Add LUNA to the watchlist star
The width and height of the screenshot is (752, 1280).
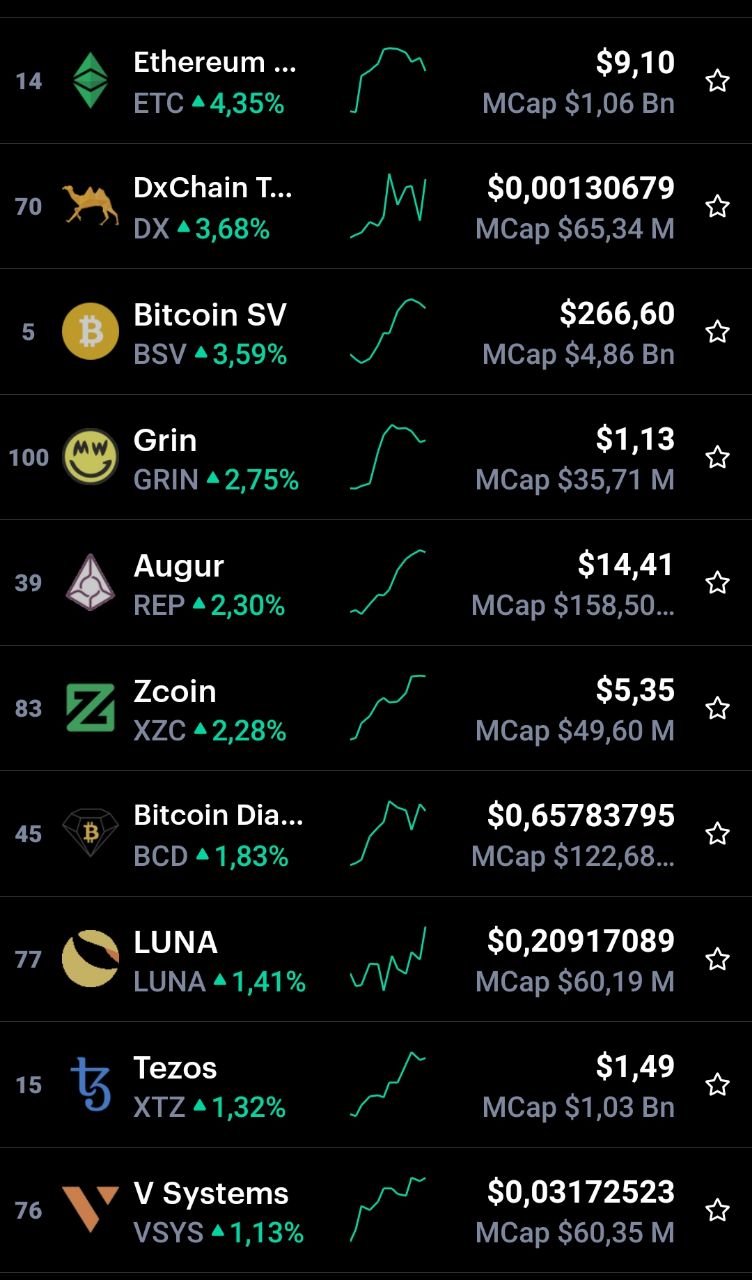(717, 959)
